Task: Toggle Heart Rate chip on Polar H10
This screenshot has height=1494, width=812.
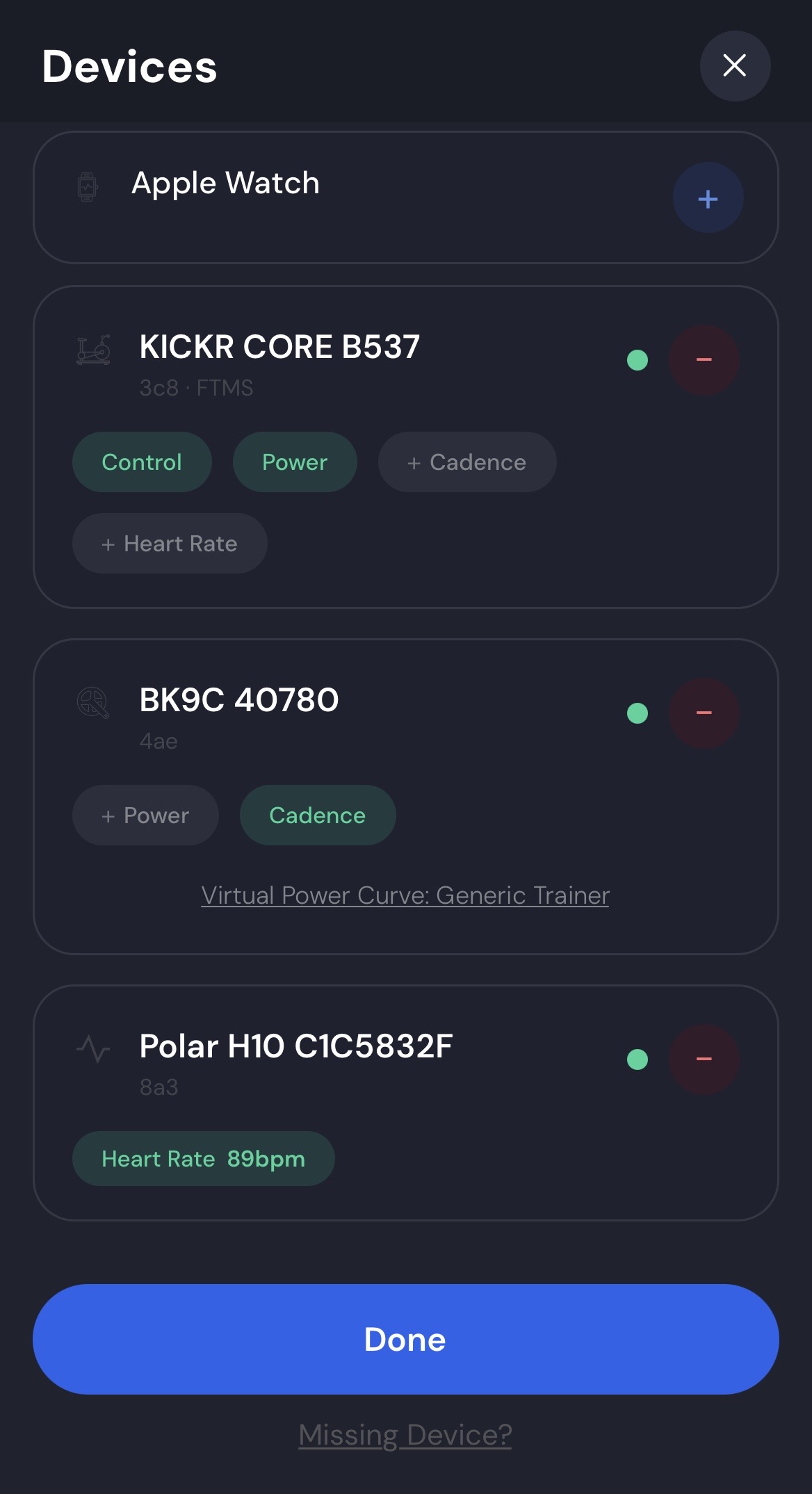Action: click(203, 1159)
